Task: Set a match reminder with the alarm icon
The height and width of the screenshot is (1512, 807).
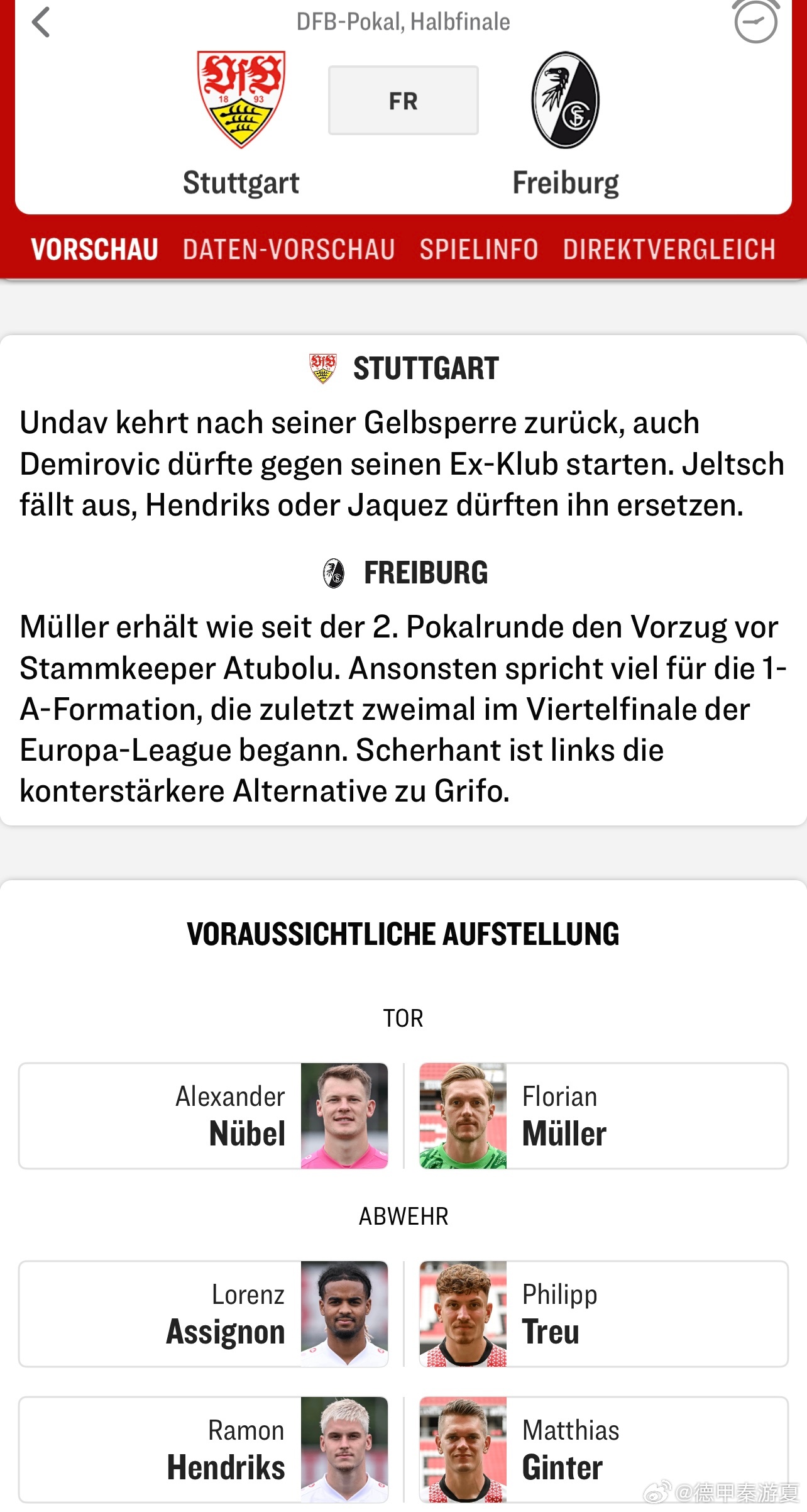Action: coord(755,21)
